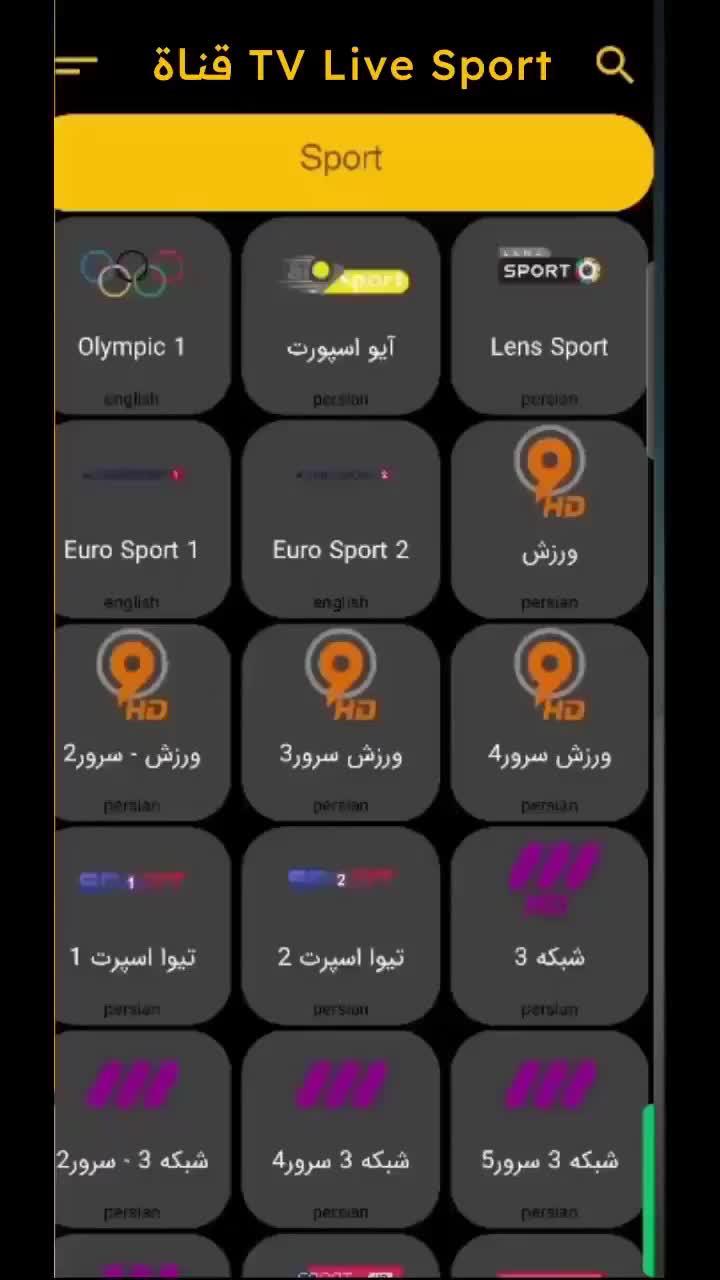Open the شبکه 3 سرور5 channel
The image size is (720, 1280).
pyautogui.click(x=549, y=1128)
